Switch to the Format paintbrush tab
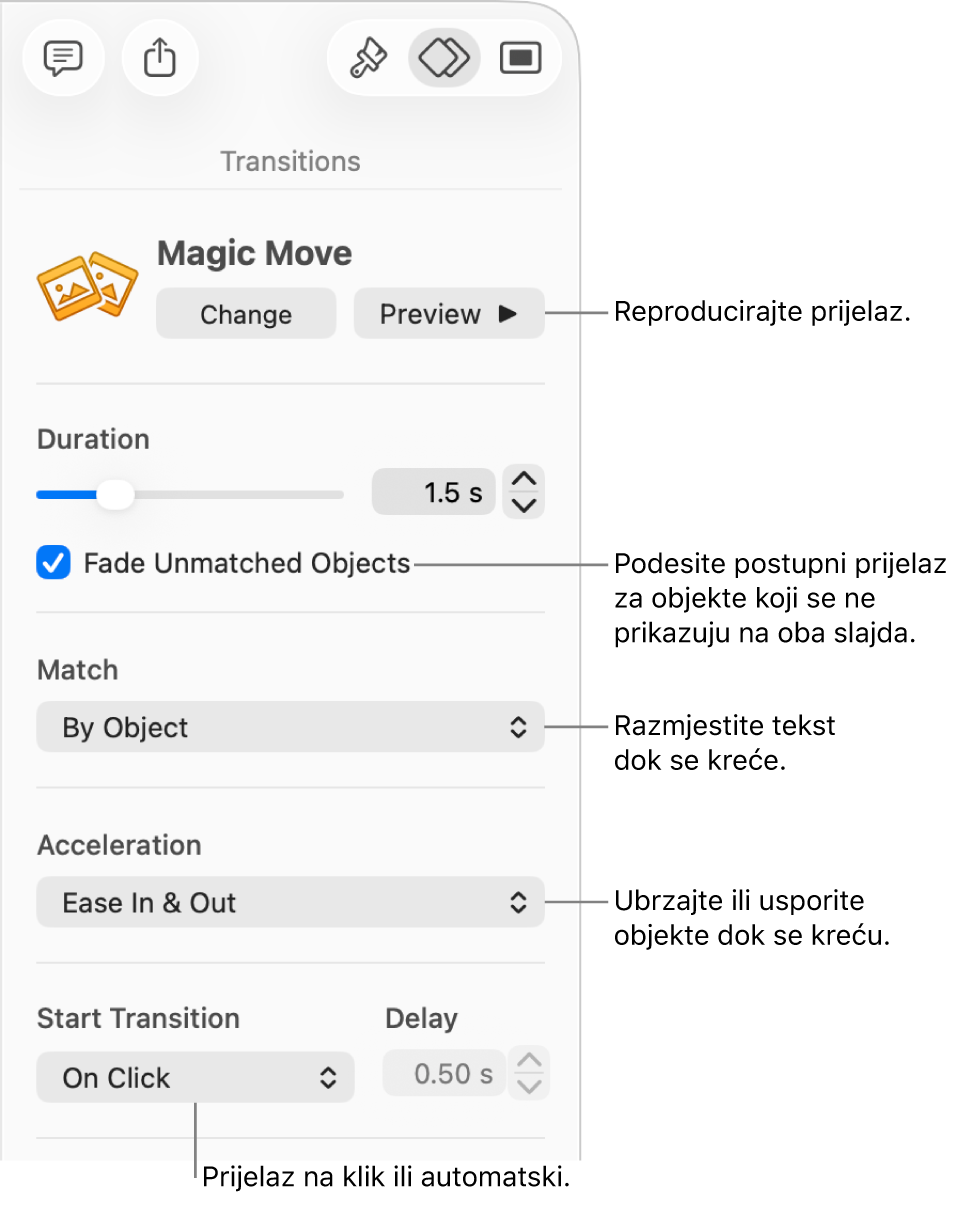The height and width of the screenshot is (1231, 959). tap(368, 58)
